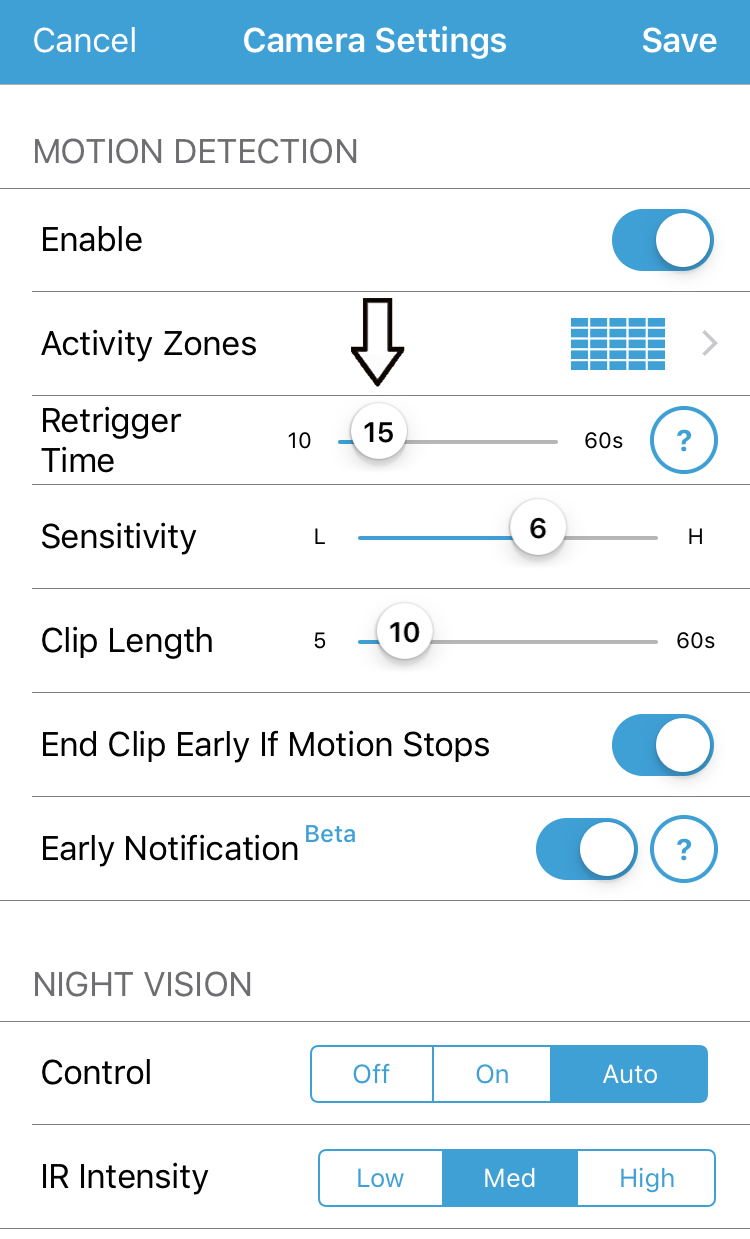Open the Activity Zones grid icon
The width and height of the screenshot is (750, 1239).
(x=617, y=343)
